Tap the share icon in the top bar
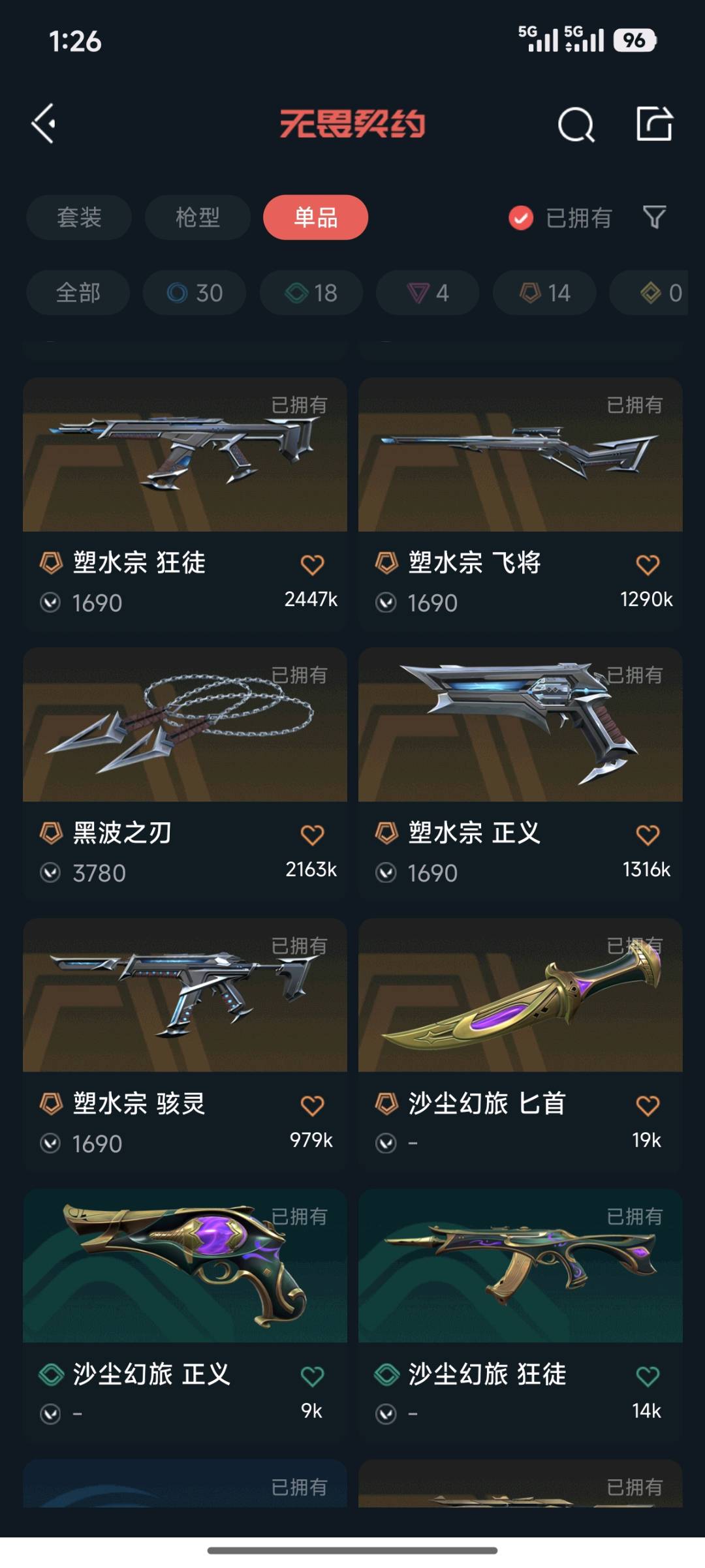 pos(654,123)
